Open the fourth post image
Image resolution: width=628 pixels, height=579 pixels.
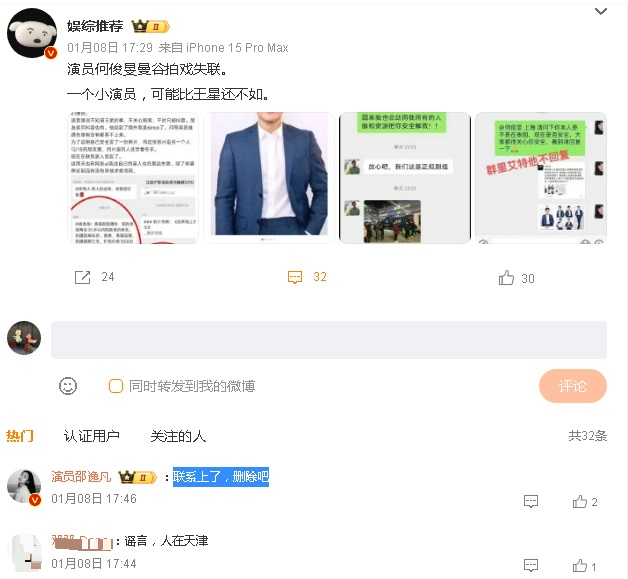539,177
